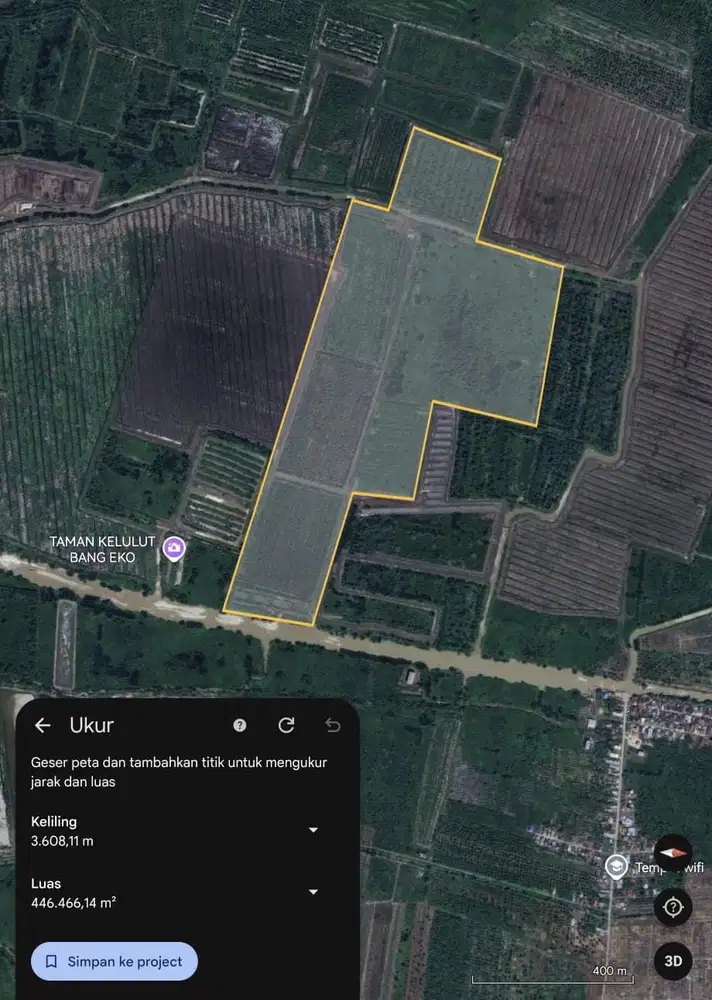This screenshot has height=1000, width=712.
Task: Expand the Luas unit dropdown
Action: (x=313, y=891)
